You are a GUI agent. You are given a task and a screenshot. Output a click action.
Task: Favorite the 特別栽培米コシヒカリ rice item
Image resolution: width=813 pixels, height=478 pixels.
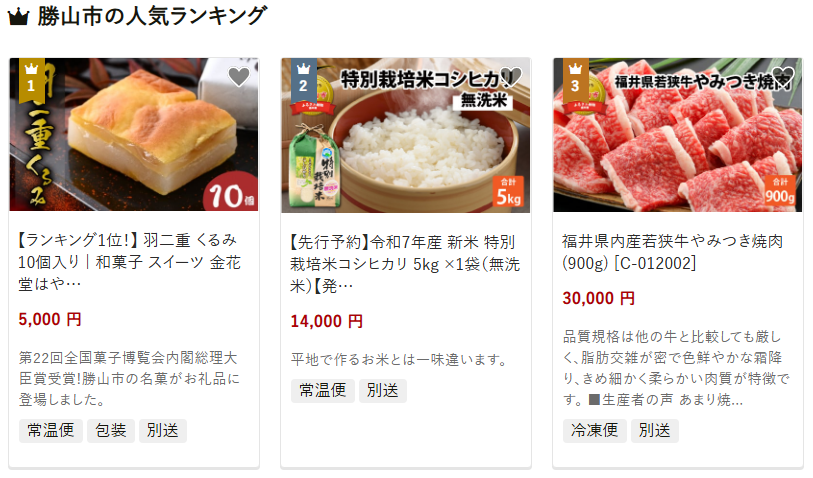pos(511,77)
